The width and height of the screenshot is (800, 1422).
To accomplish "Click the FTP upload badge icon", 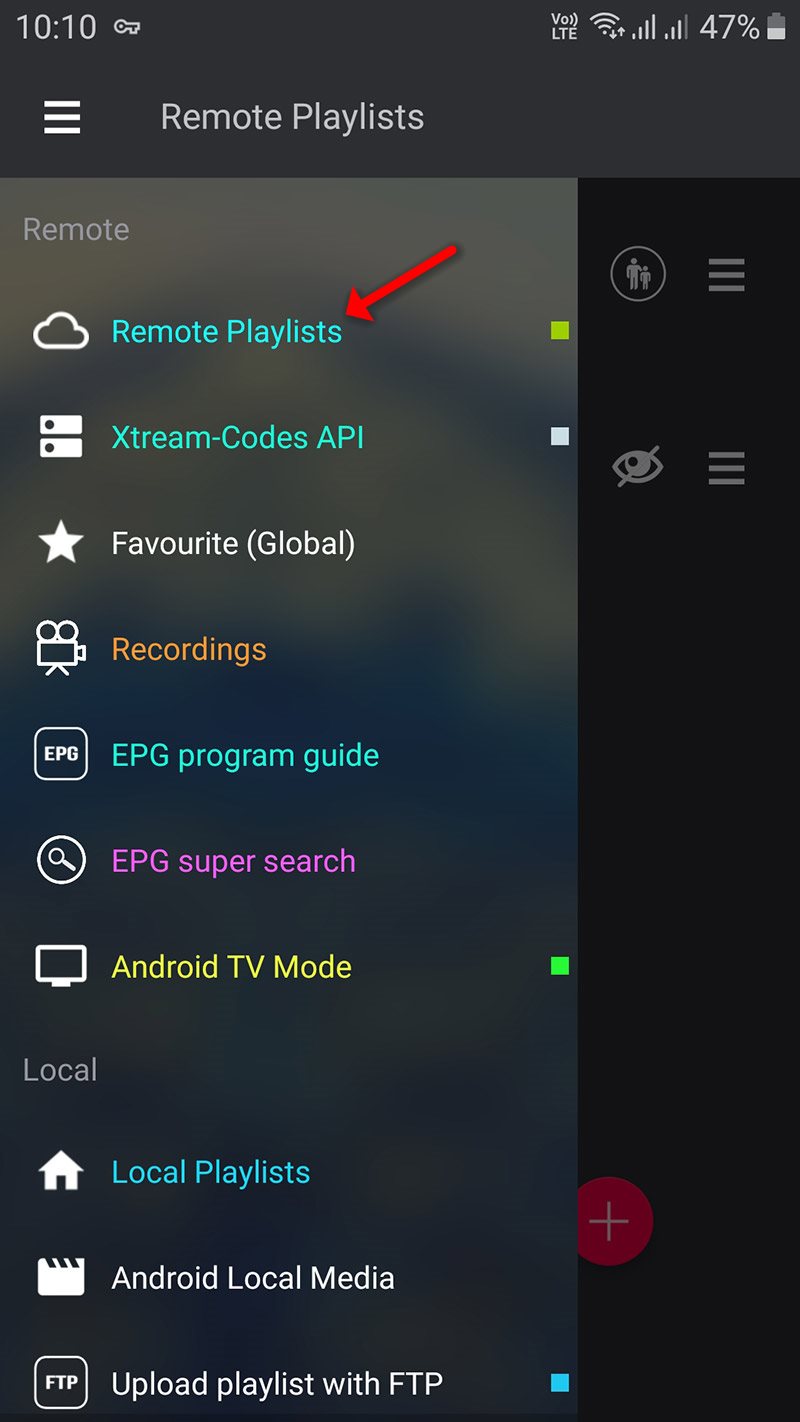I will [x=60, y=1383].
